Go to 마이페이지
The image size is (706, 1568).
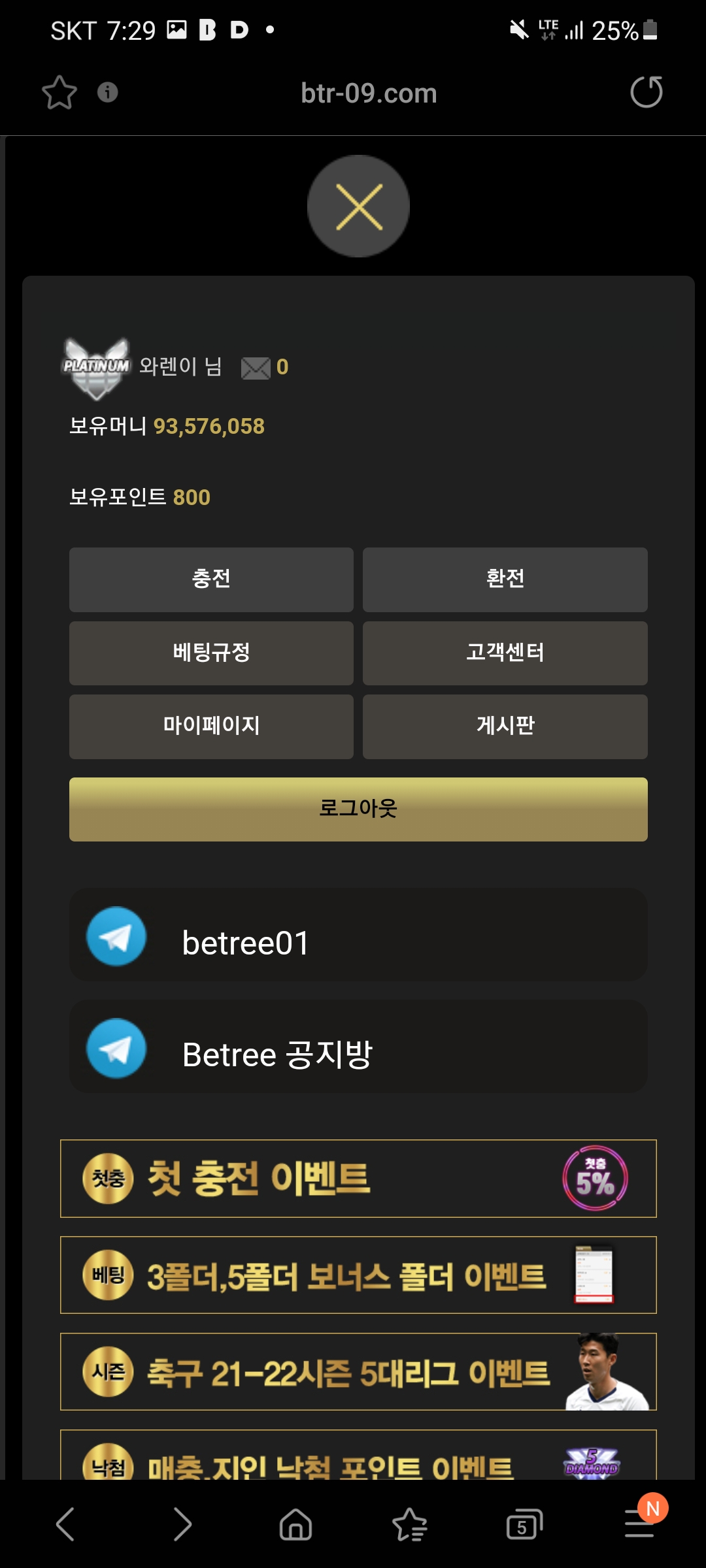coord(211,727)
